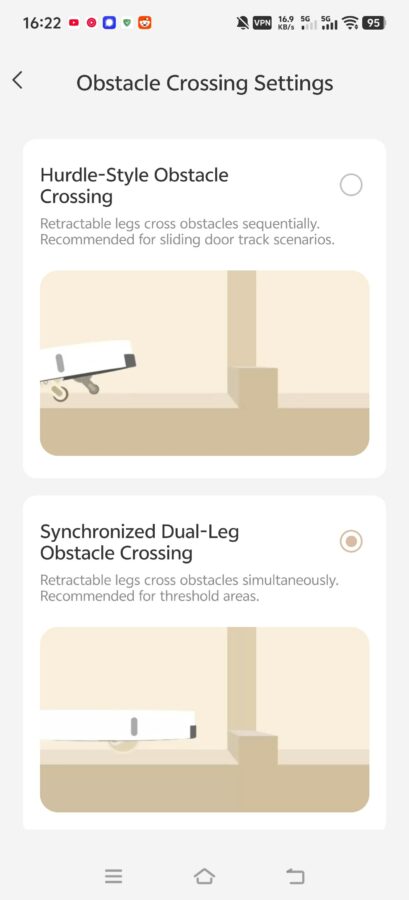This screenshot has width=409, height=900.
Task: Tap the system home button
Action: (x=204, y=876)
